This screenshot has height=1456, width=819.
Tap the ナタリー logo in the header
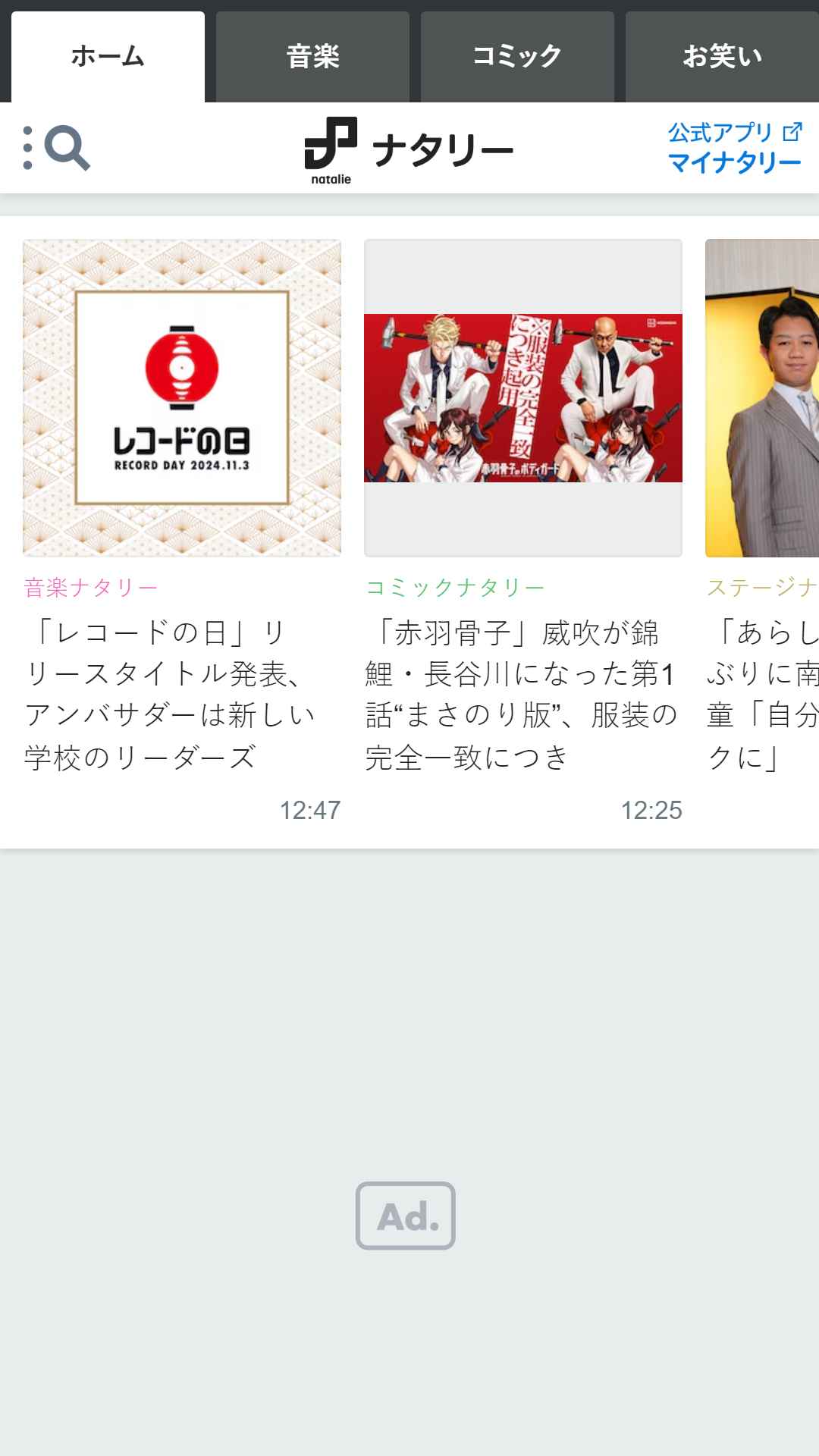coord(409,150)
